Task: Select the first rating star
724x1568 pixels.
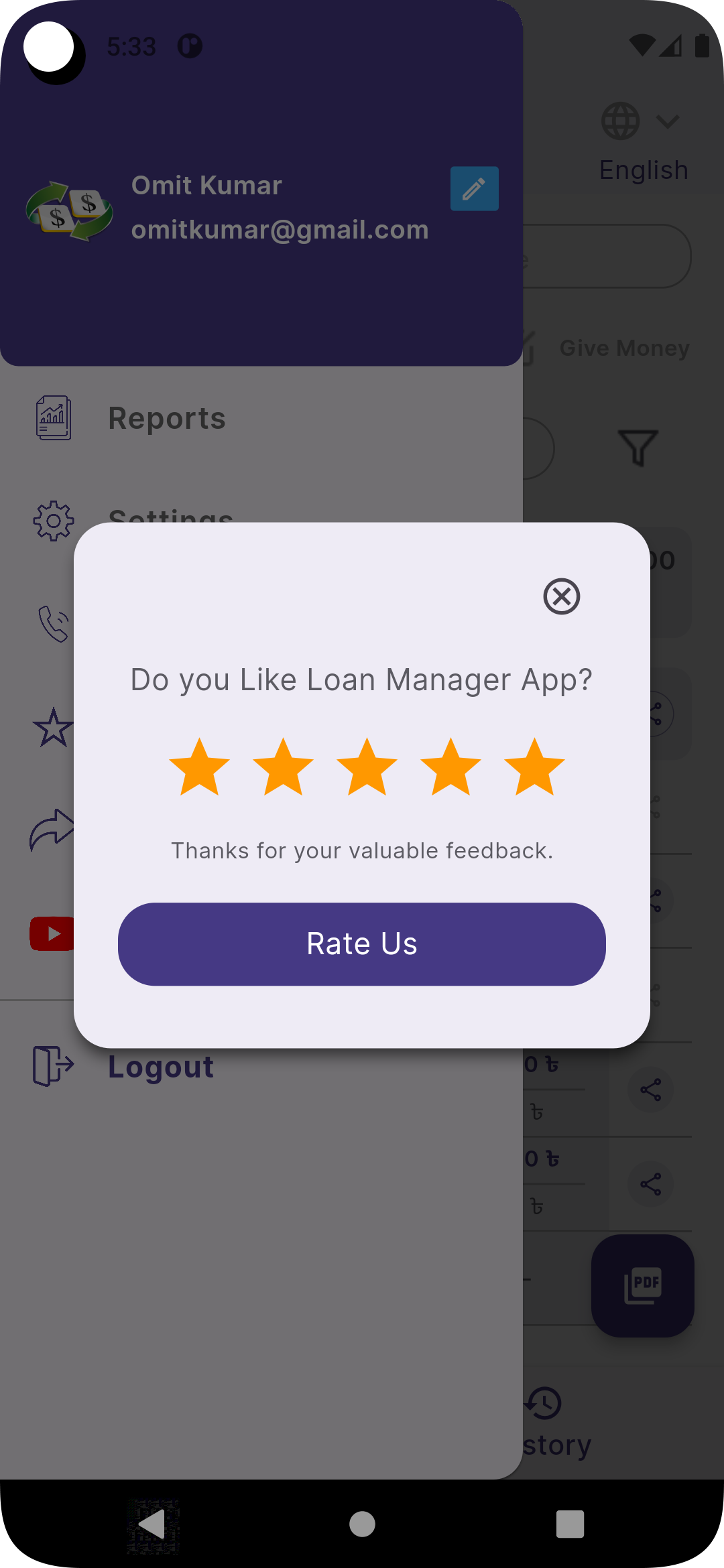Action: 199,767
